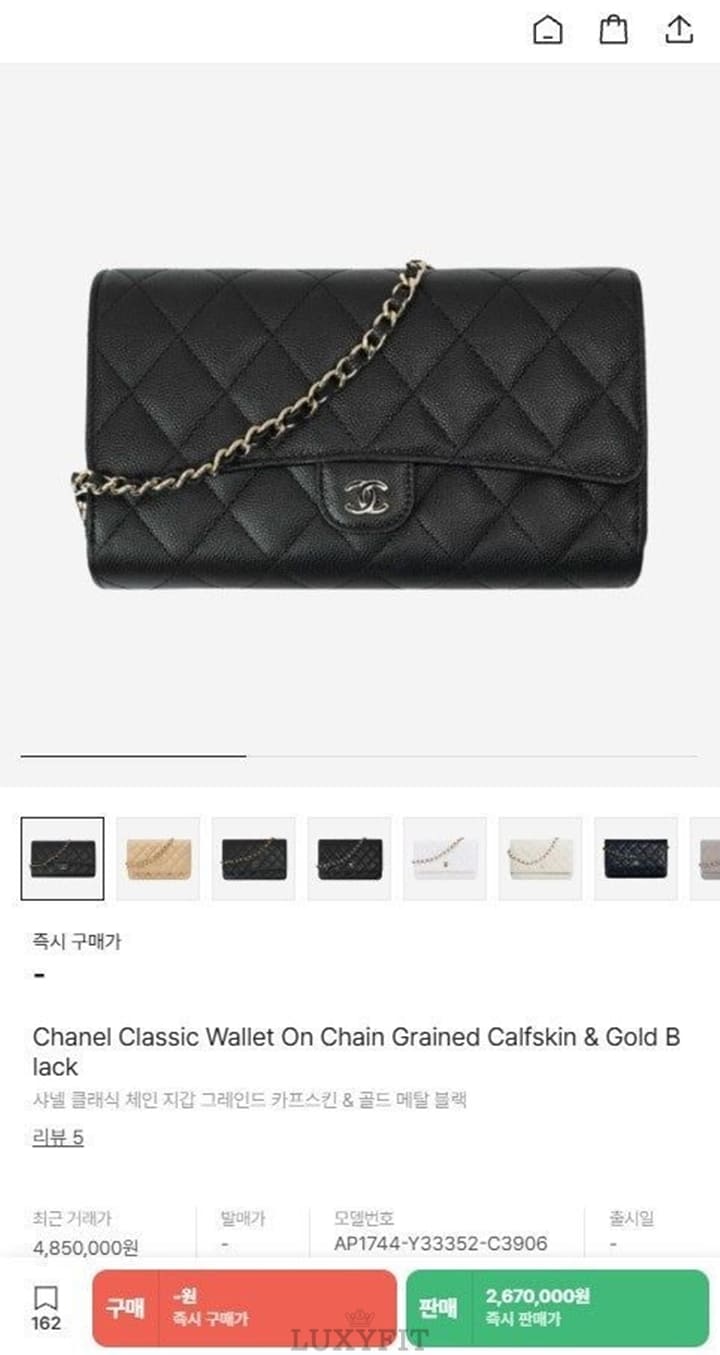The height and width of the screenshot is (1355, 720).
Task: Select the navy wallet thumbnail
Action: point(636,858)
